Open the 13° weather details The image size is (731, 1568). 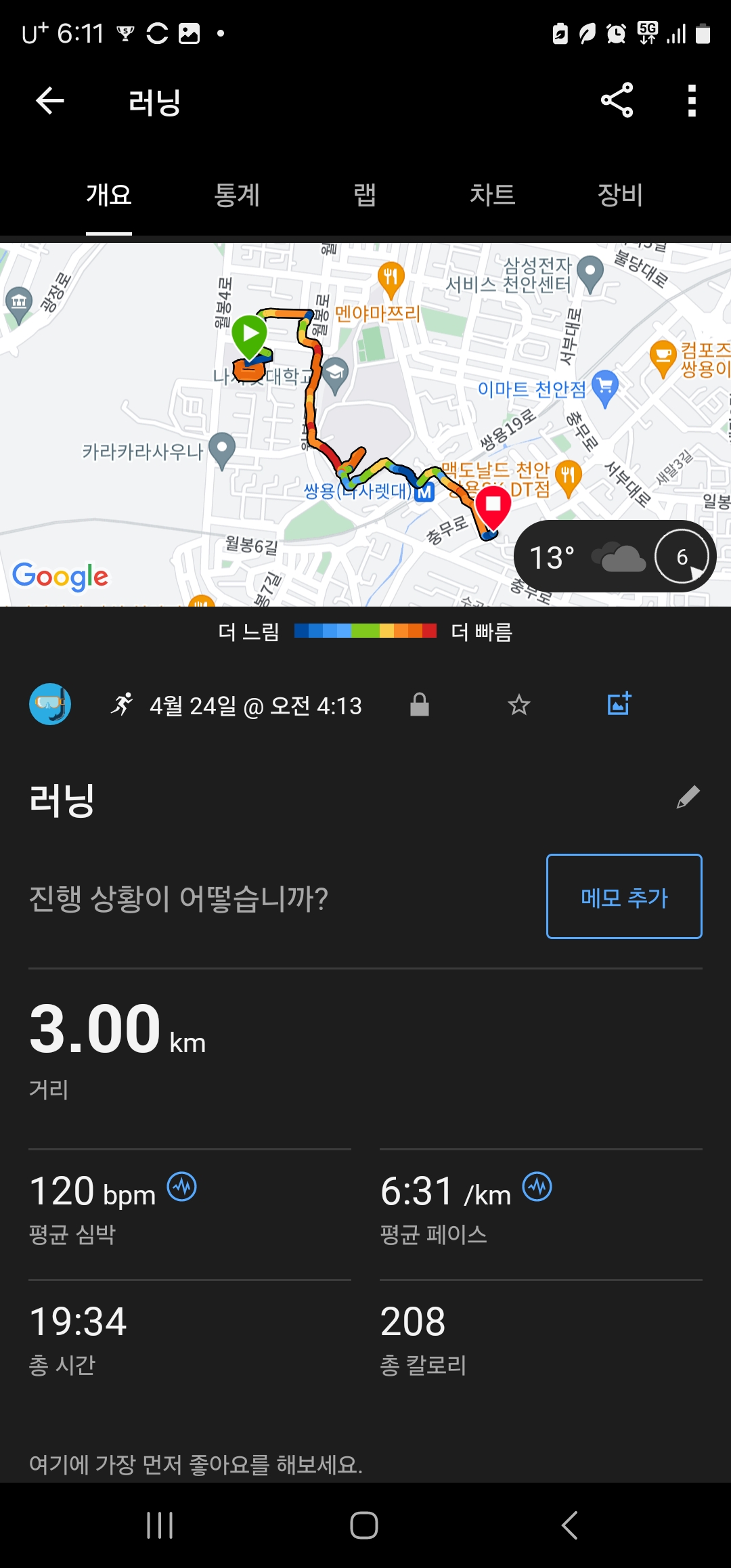click(614, 557)
